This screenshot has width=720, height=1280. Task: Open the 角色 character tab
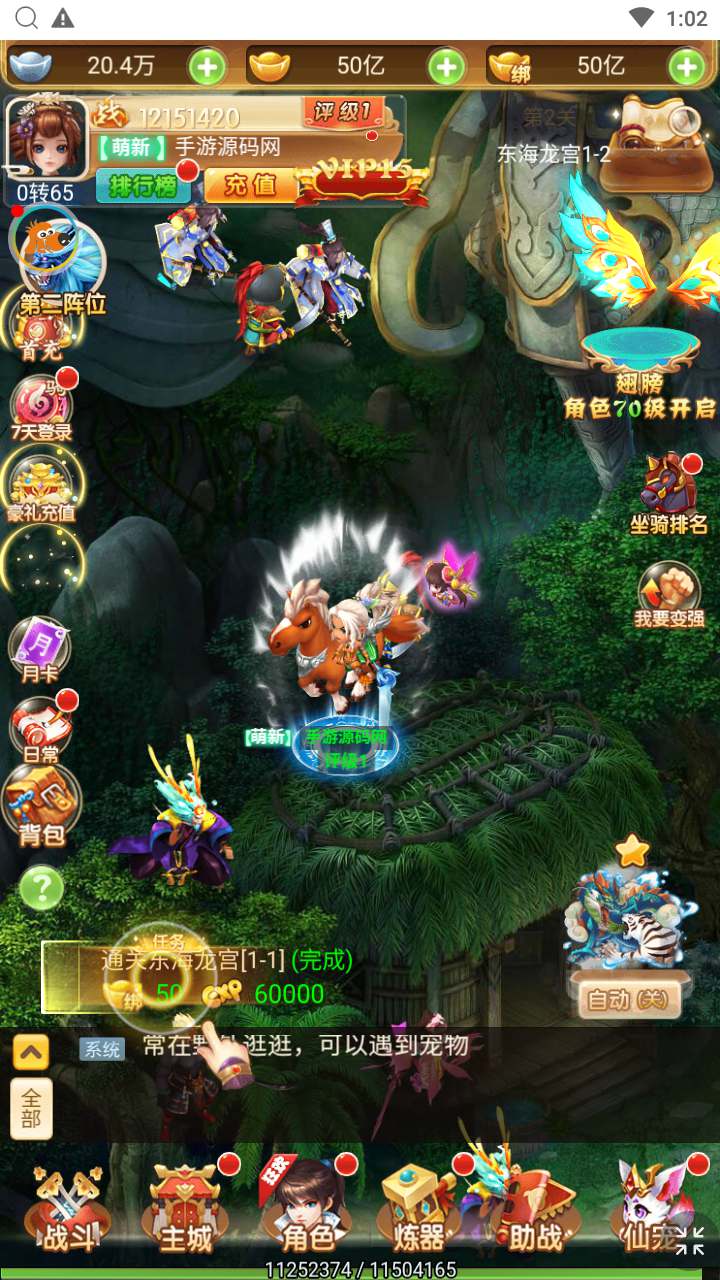(308, 1210)
